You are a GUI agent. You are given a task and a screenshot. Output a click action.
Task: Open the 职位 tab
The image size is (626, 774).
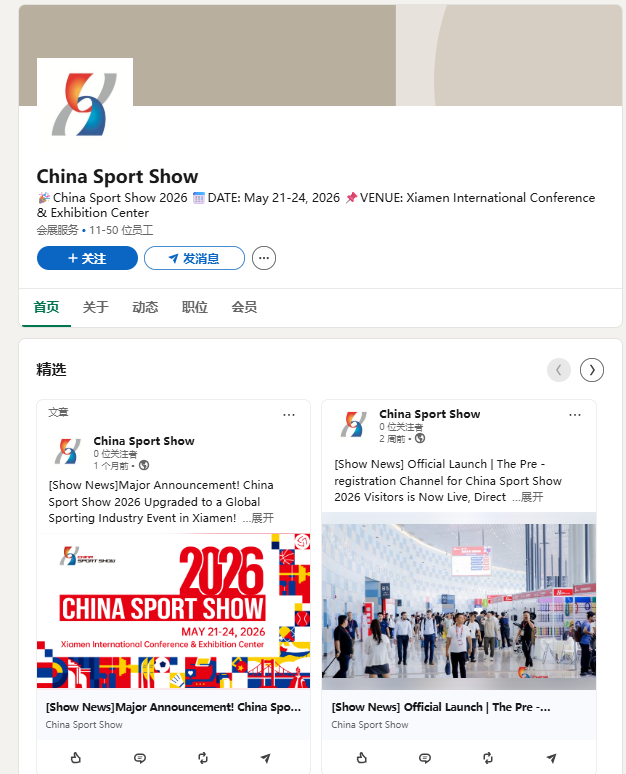[195, 307]
